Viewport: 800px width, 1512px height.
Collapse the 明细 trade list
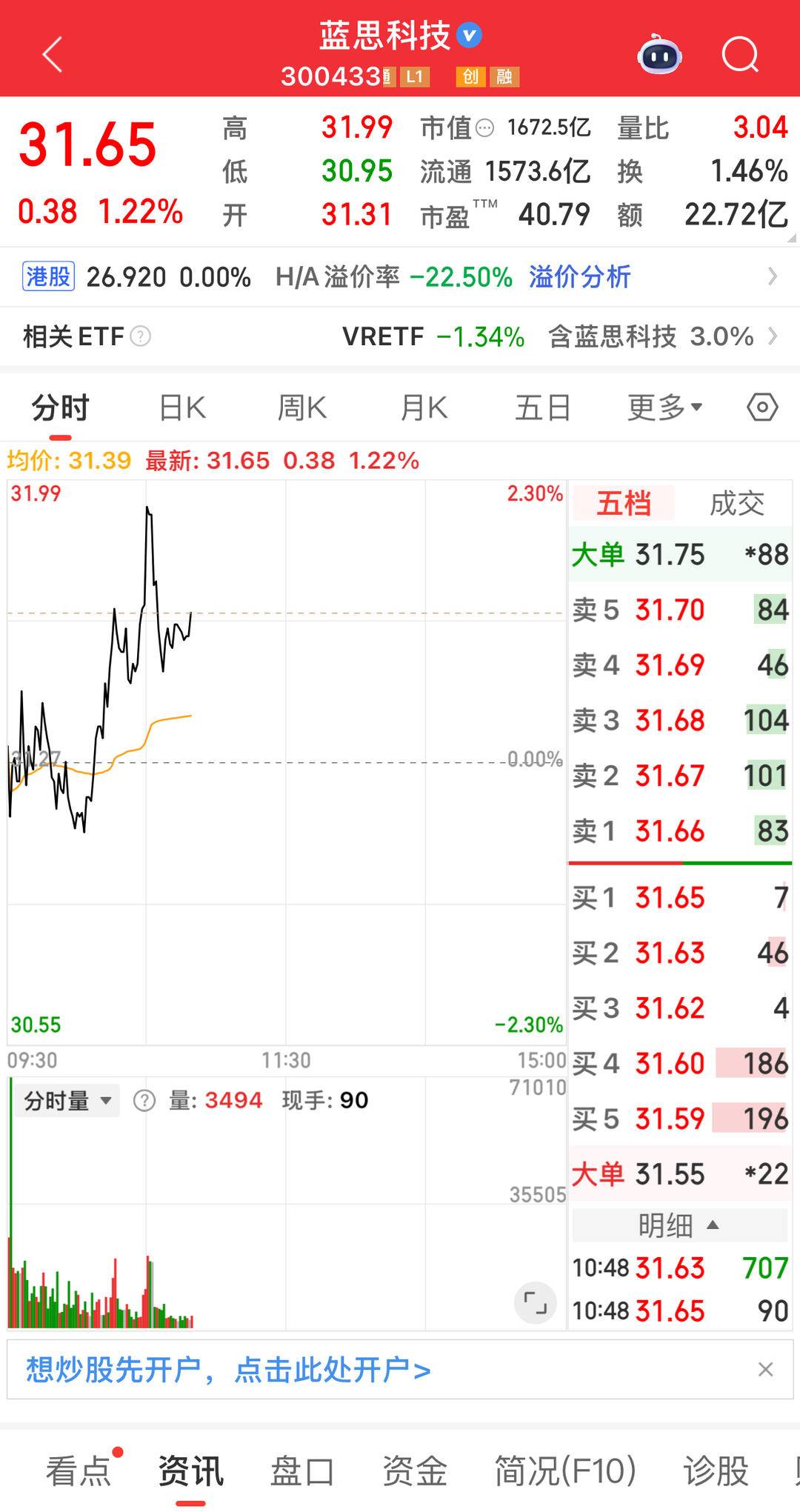(679, 1225)
